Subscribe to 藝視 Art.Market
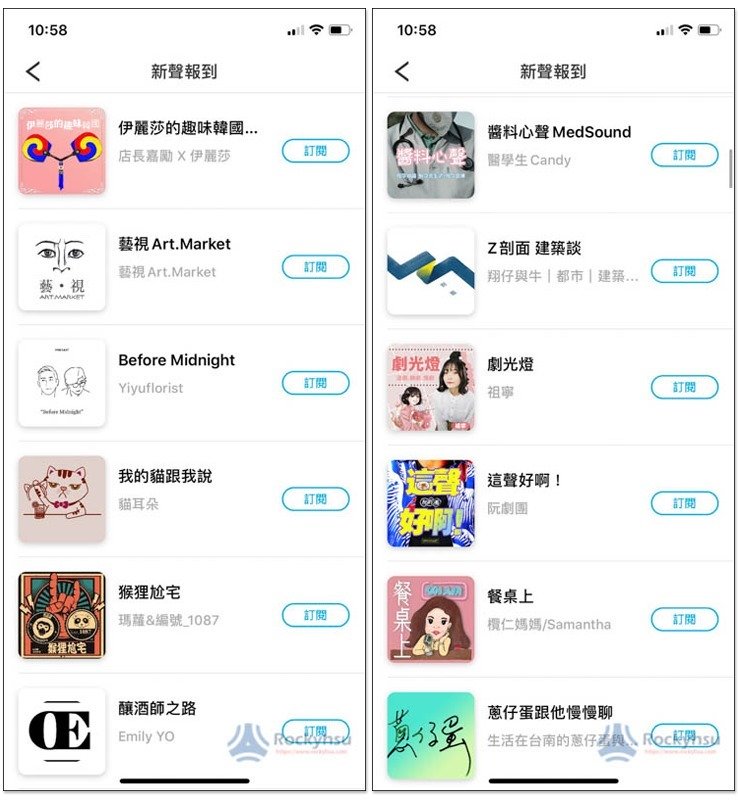 tap(315, 267)
